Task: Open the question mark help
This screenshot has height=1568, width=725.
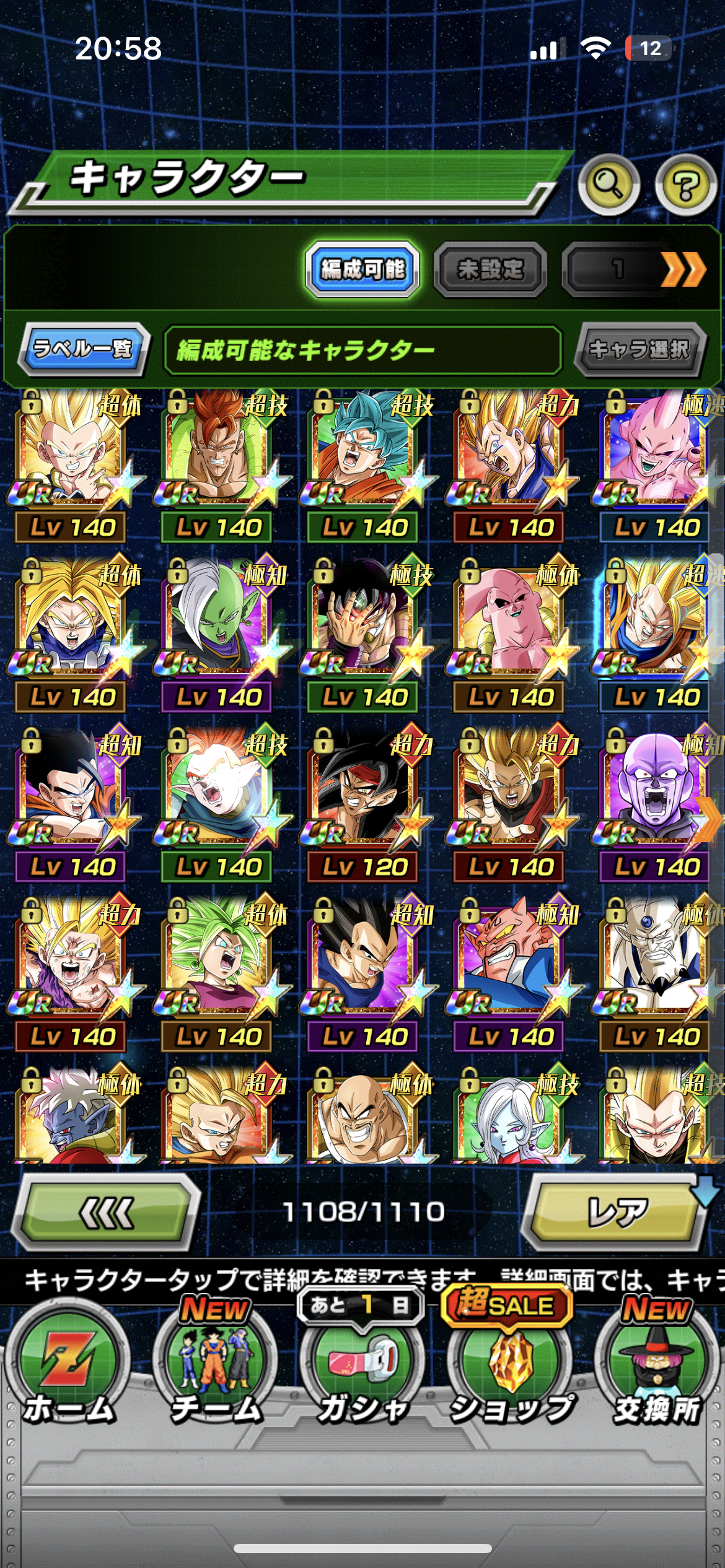Action: pyautogui.click(x=685, y=185)
